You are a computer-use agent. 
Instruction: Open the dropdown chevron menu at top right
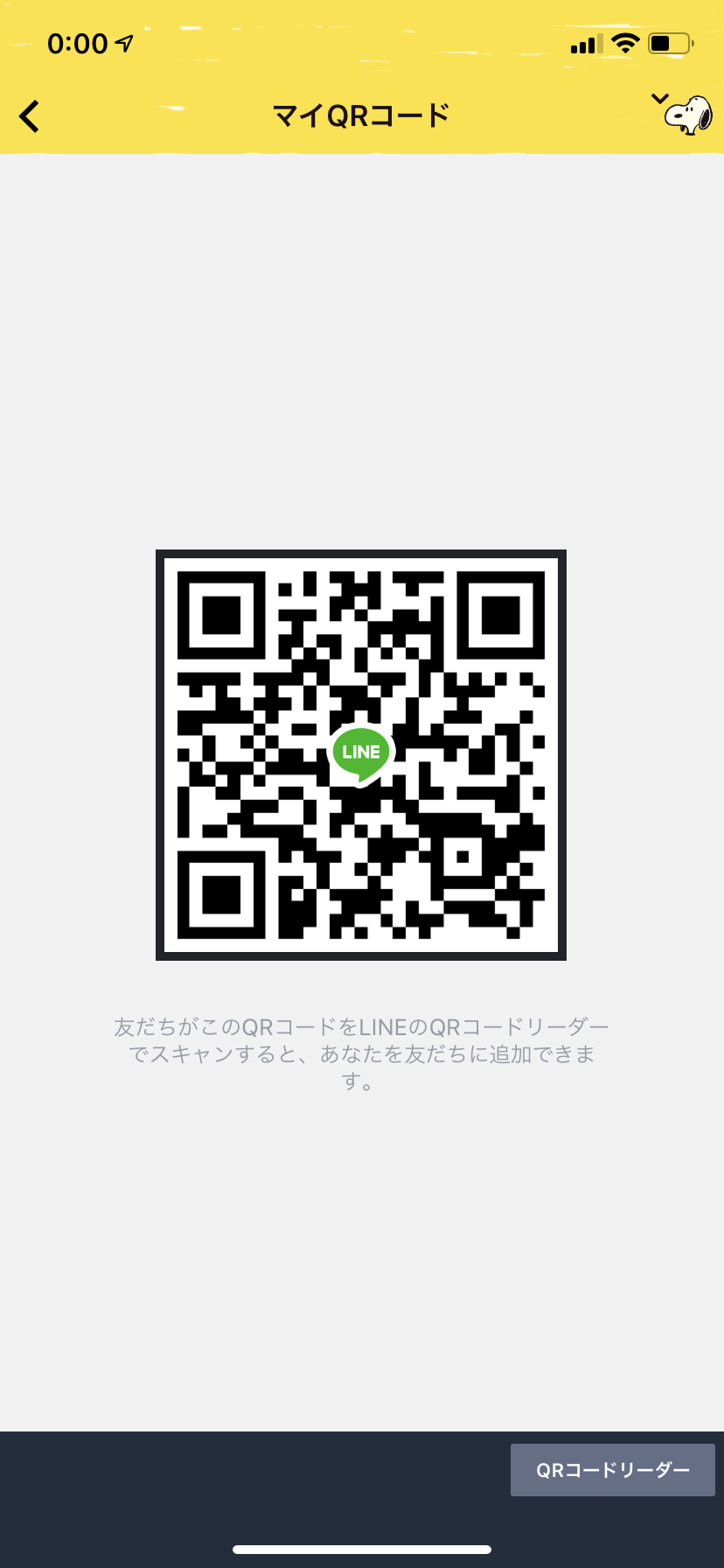660,99
